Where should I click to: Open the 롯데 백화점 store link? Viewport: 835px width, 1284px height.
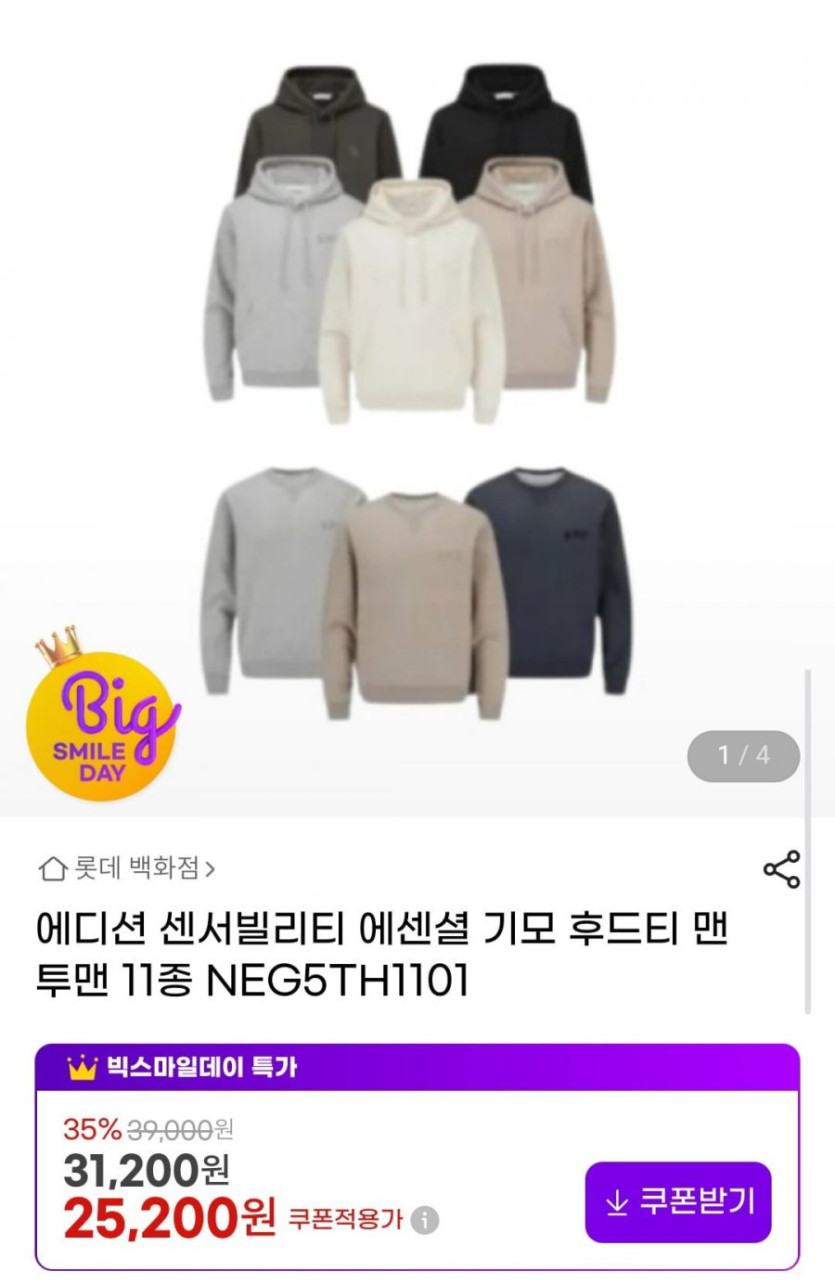point(128,867)
